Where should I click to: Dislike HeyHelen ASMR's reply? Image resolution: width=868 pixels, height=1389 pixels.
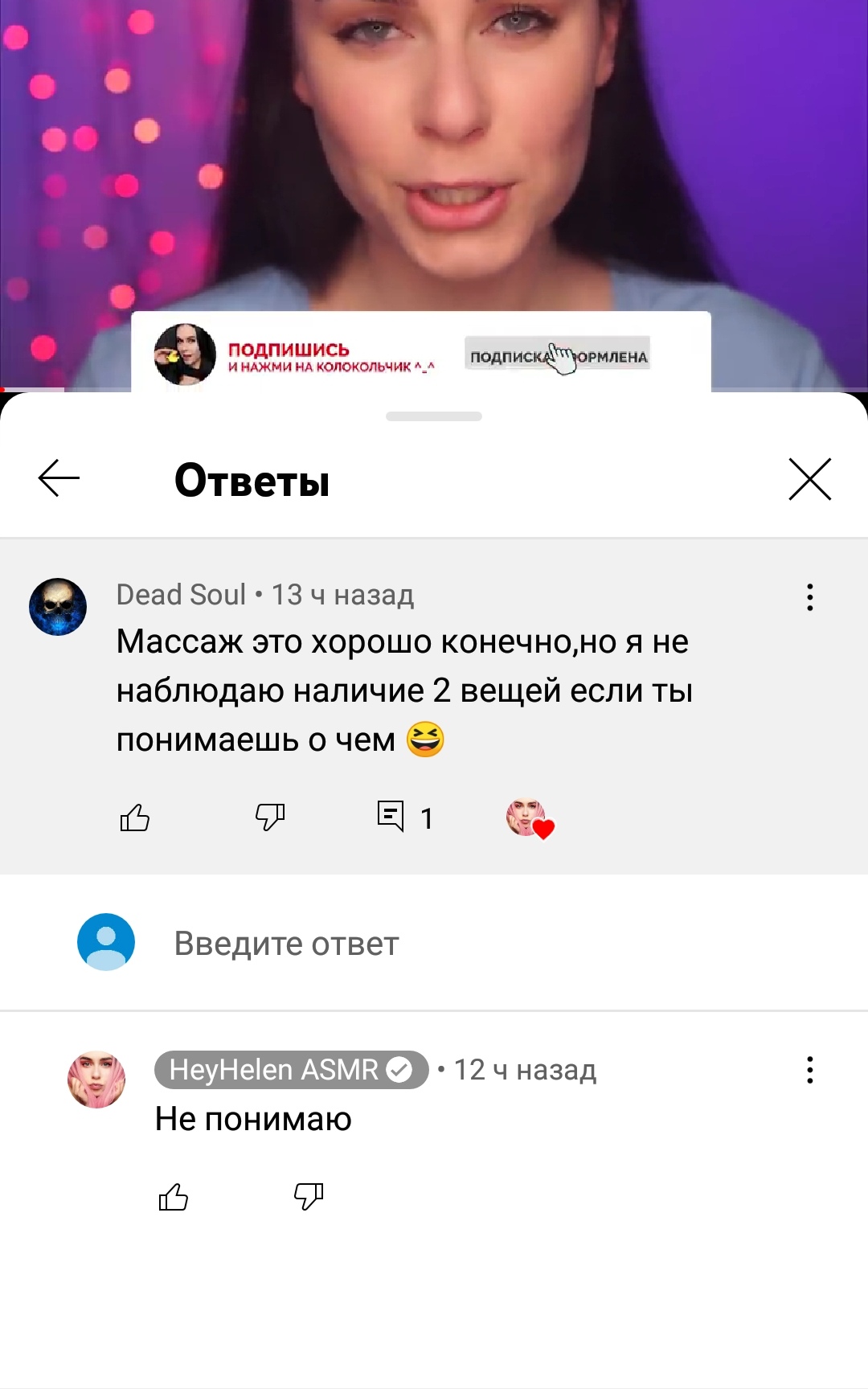point(309,1197)
